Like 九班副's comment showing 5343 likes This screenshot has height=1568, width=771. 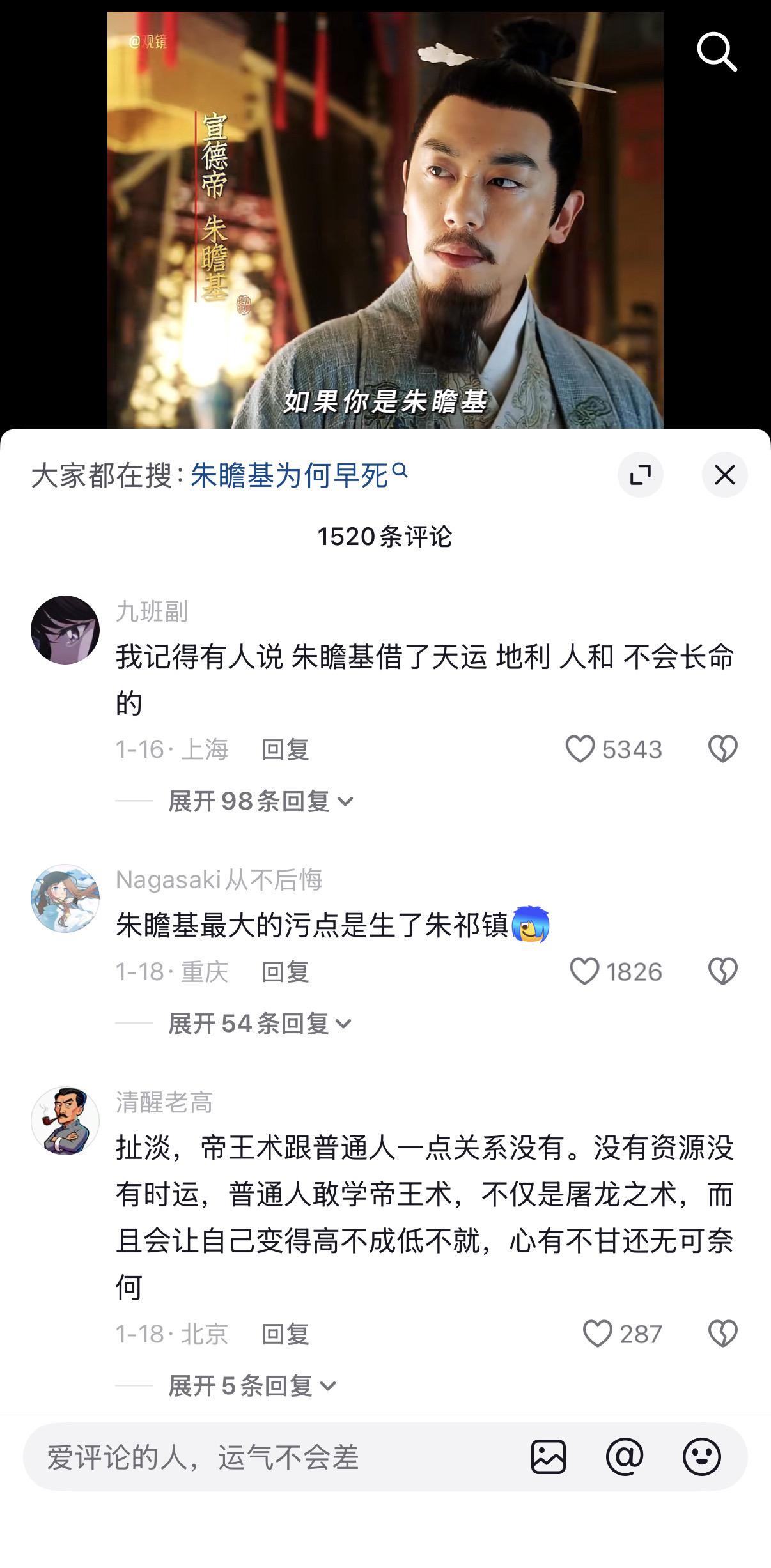point(582,749)
